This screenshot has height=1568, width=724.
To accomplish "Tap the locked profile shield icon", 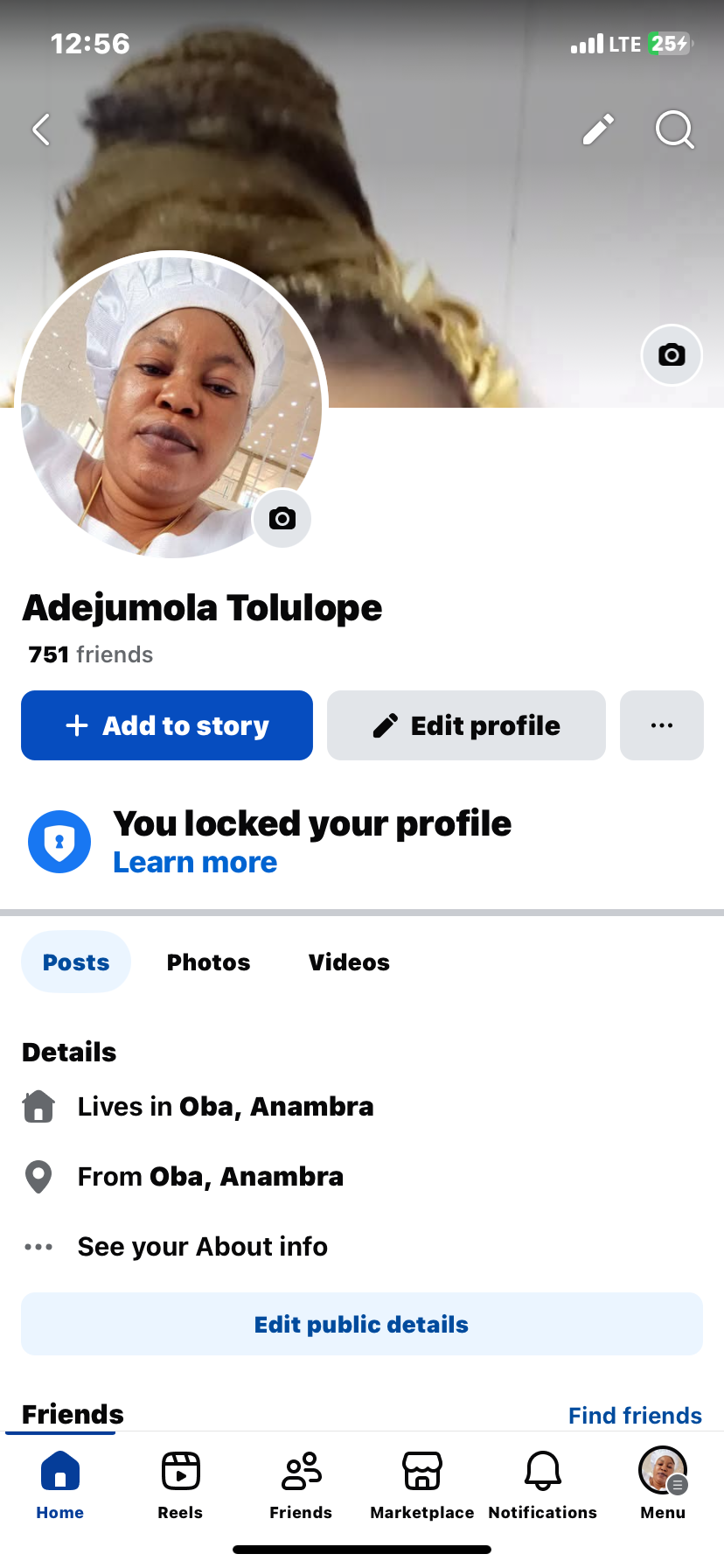I will point(59,841).
